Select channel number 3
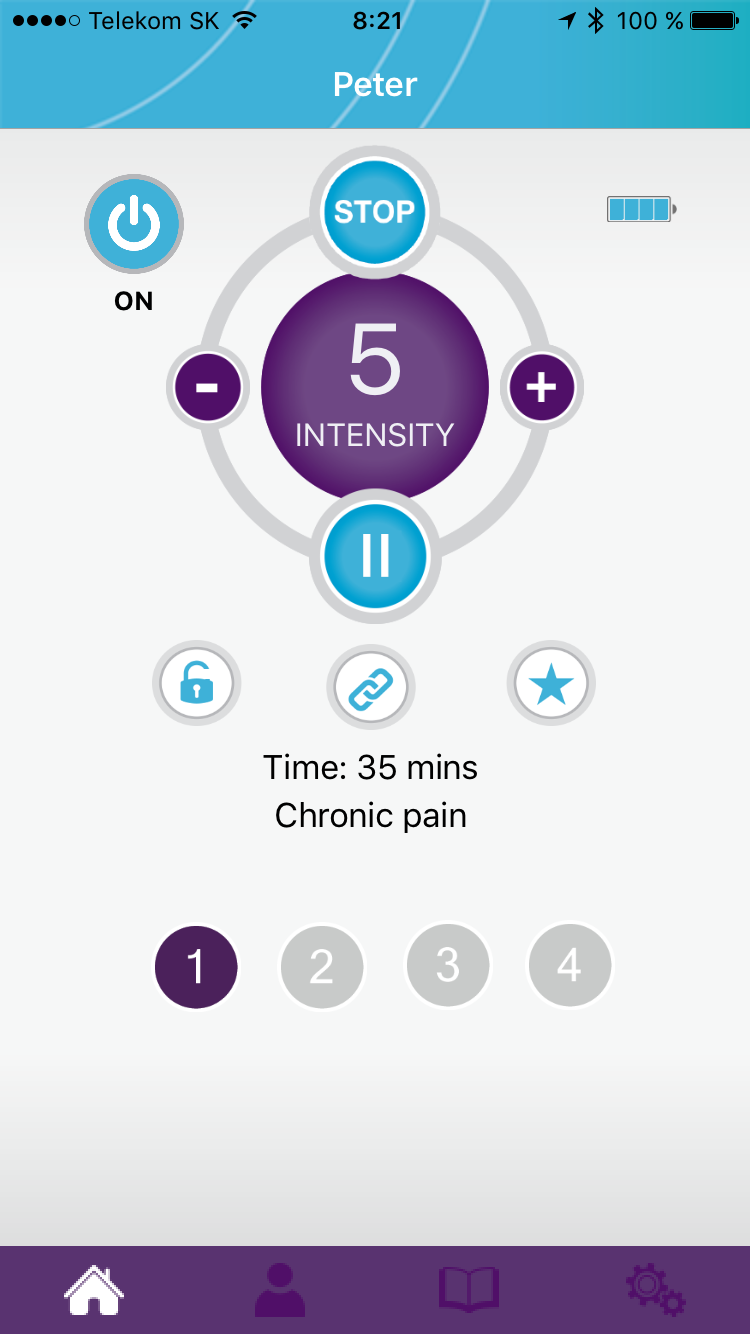The height and width of the screenshot is (1334, 750). point(447,966)
